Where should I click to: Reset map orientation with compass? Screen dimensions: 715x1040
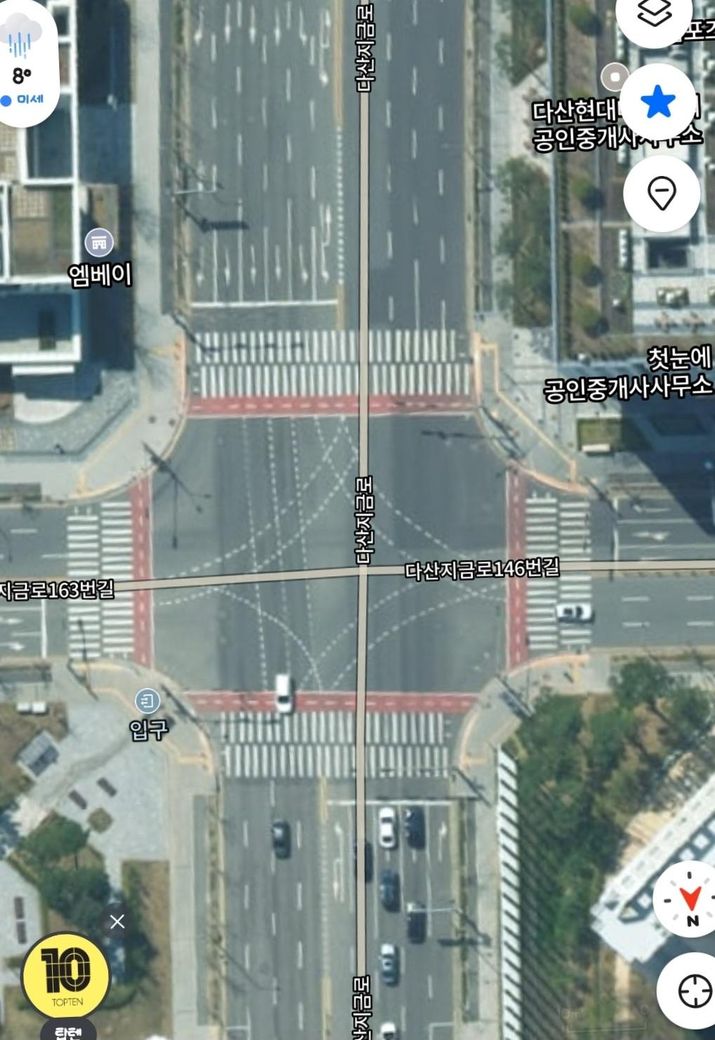point(689,897)
